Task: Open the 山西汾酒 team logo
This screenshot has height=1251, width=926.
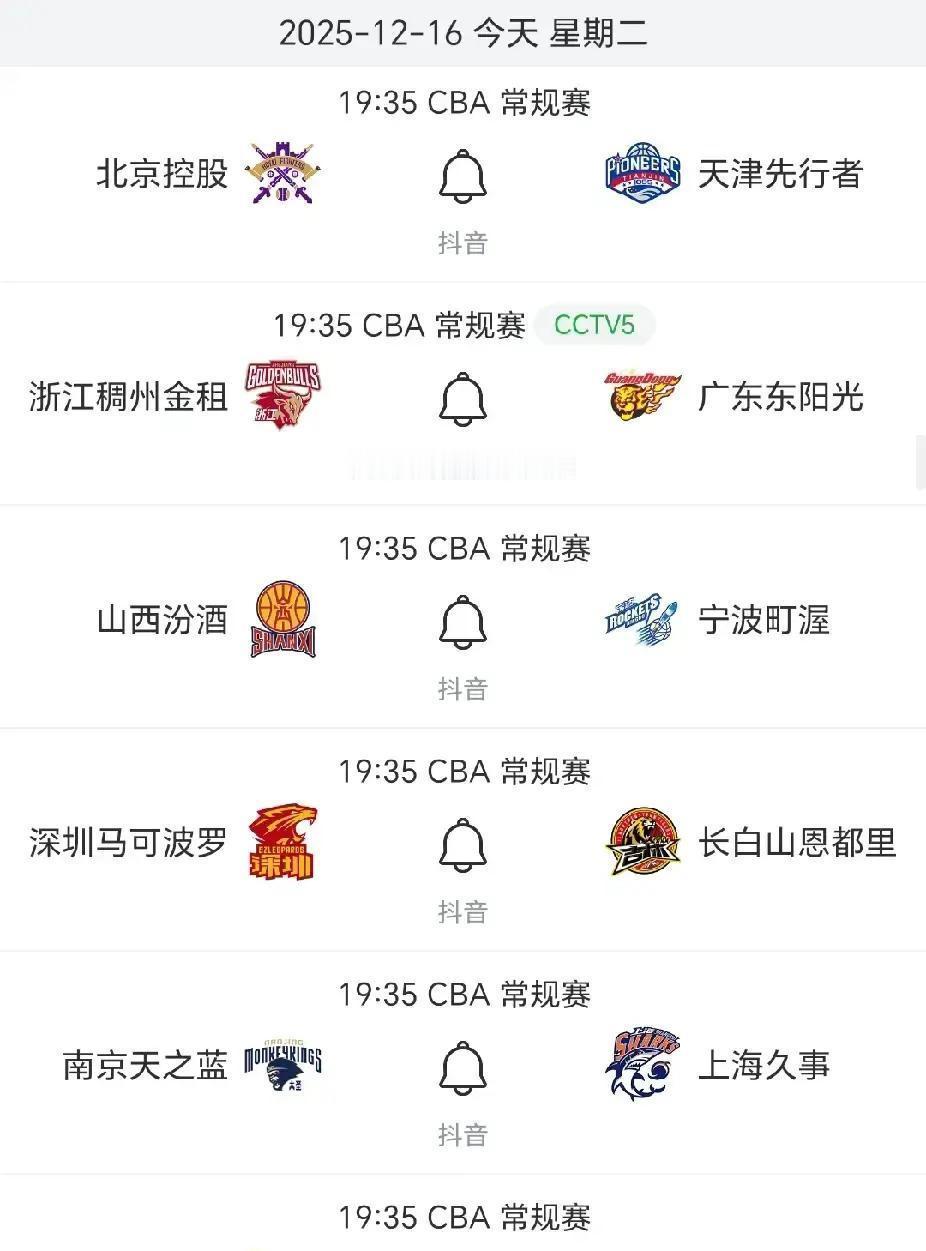Action: (283, 619)
